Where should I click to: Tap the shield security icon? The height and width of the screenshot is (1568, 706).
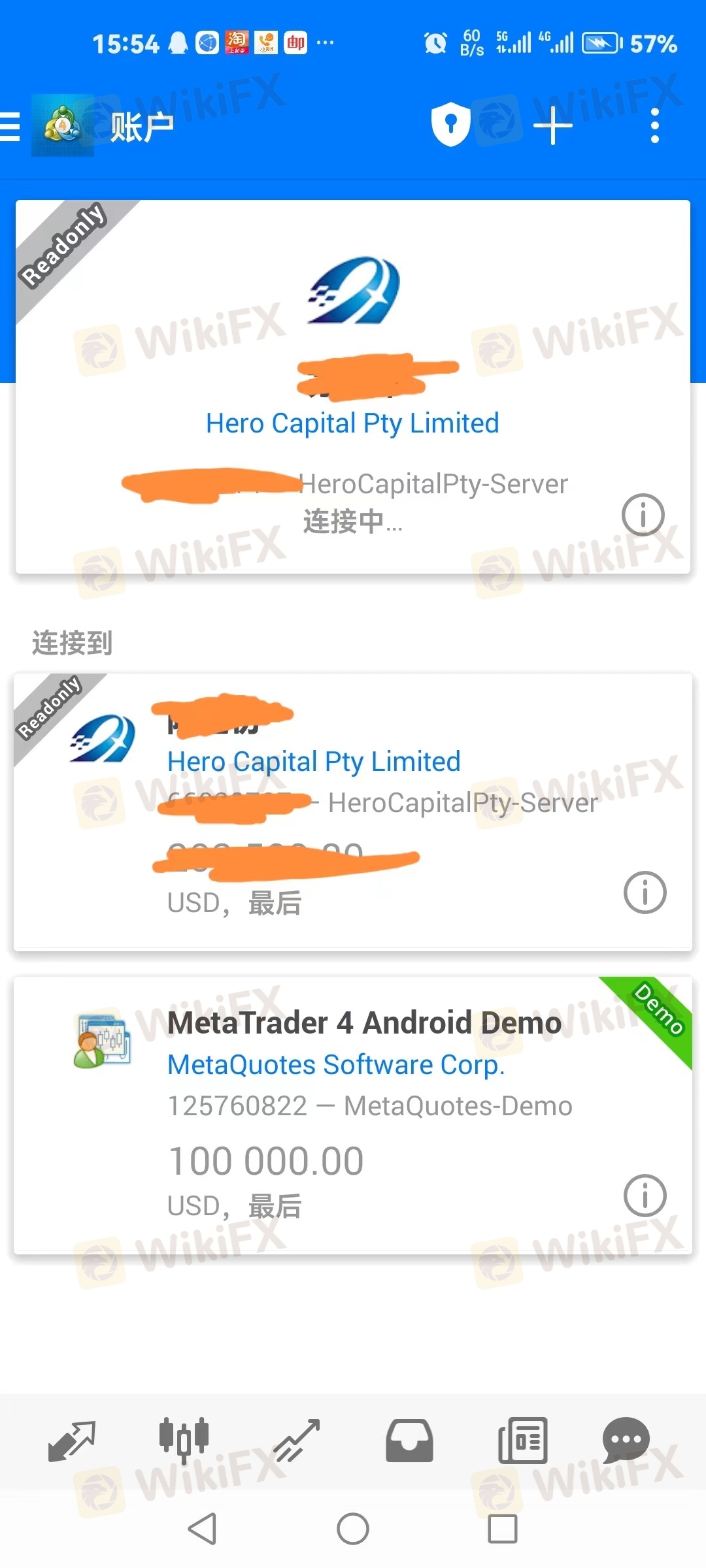tap(450, 124)
